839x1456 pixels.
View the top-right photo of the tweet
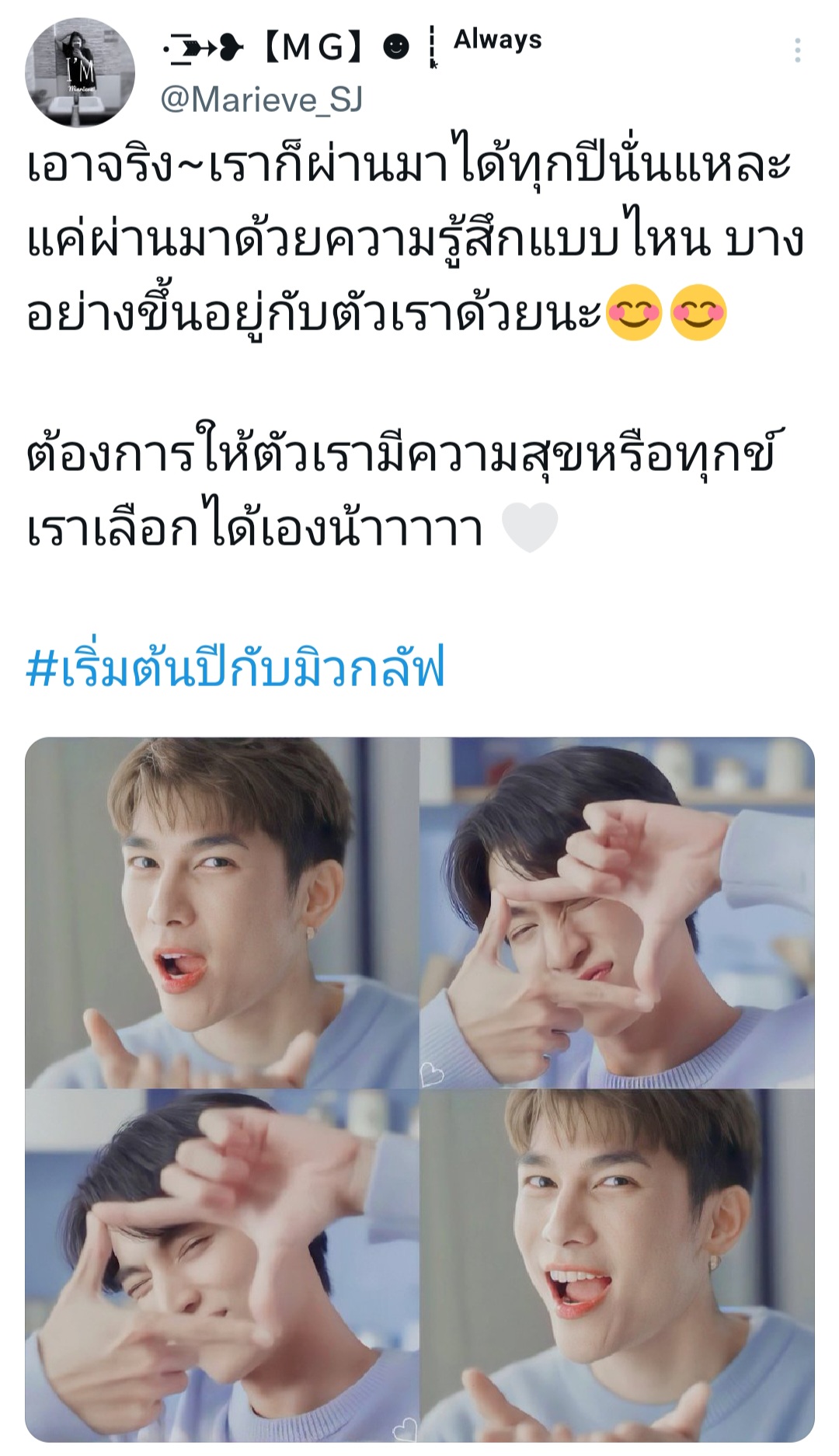pyautogui.click(x=617, y=912)
